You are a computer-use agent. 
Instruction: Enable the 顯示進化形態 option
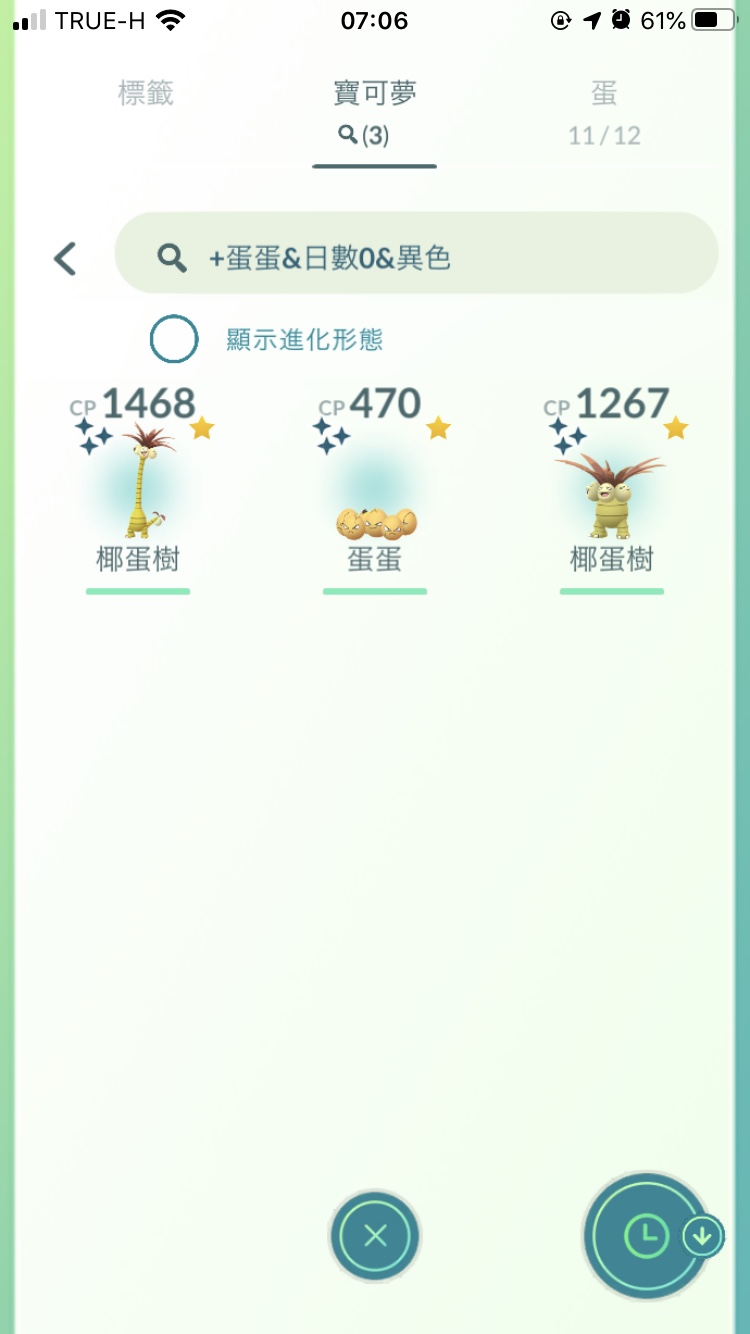pyautogui.click(x=174, y=339)
